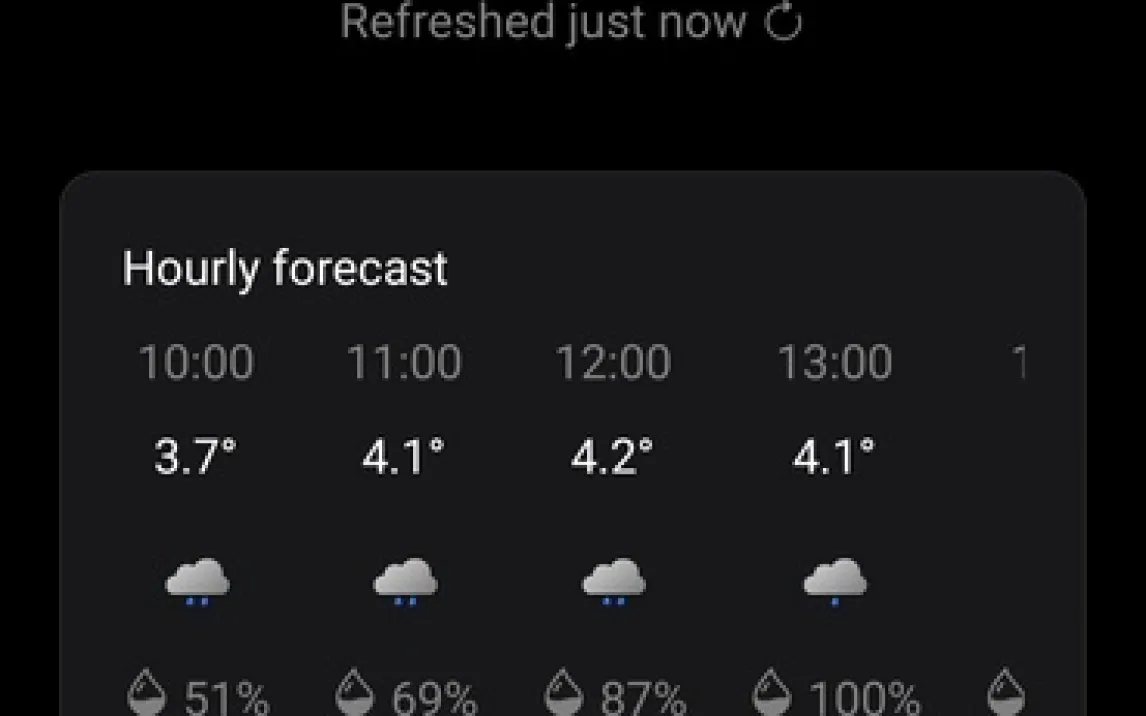Open the Hourly forecast card
This screenshot has width=1146, height=716.
tap(285, 269)
